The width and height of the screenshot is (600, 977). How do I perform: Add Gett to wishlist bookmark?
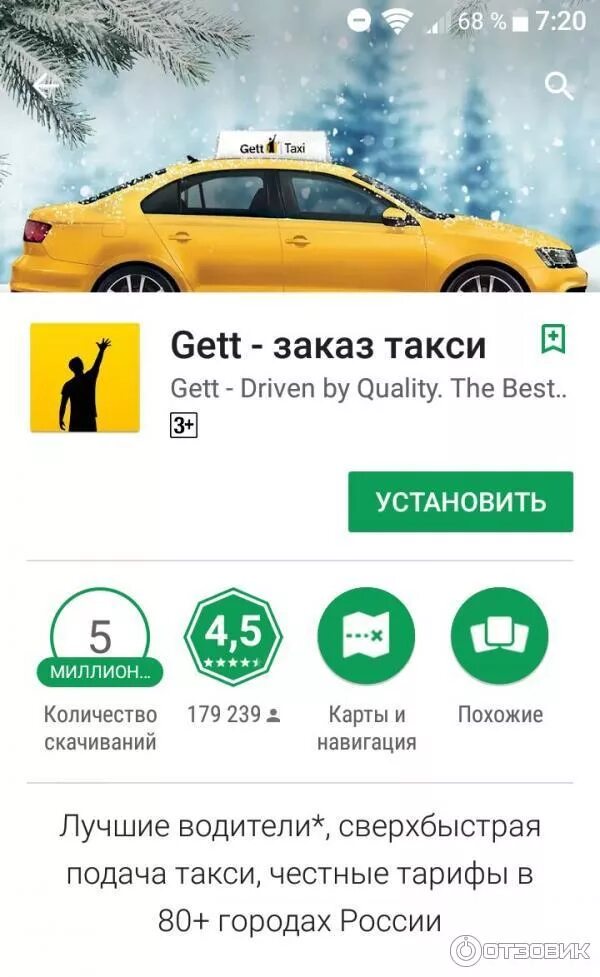553,339
